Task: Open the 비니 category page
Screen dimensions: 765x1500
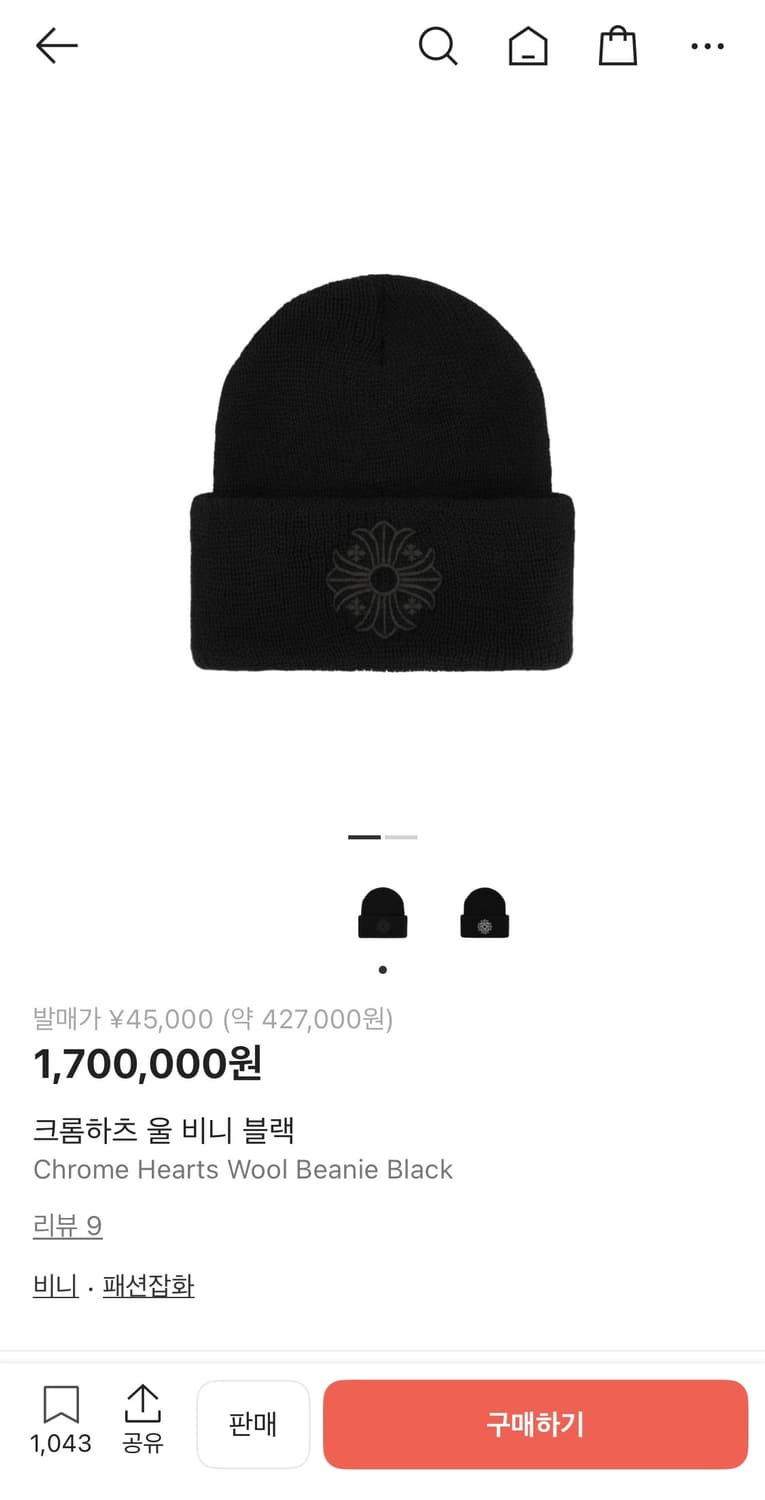Action: pyautogui.click(x=54, y=1287)
